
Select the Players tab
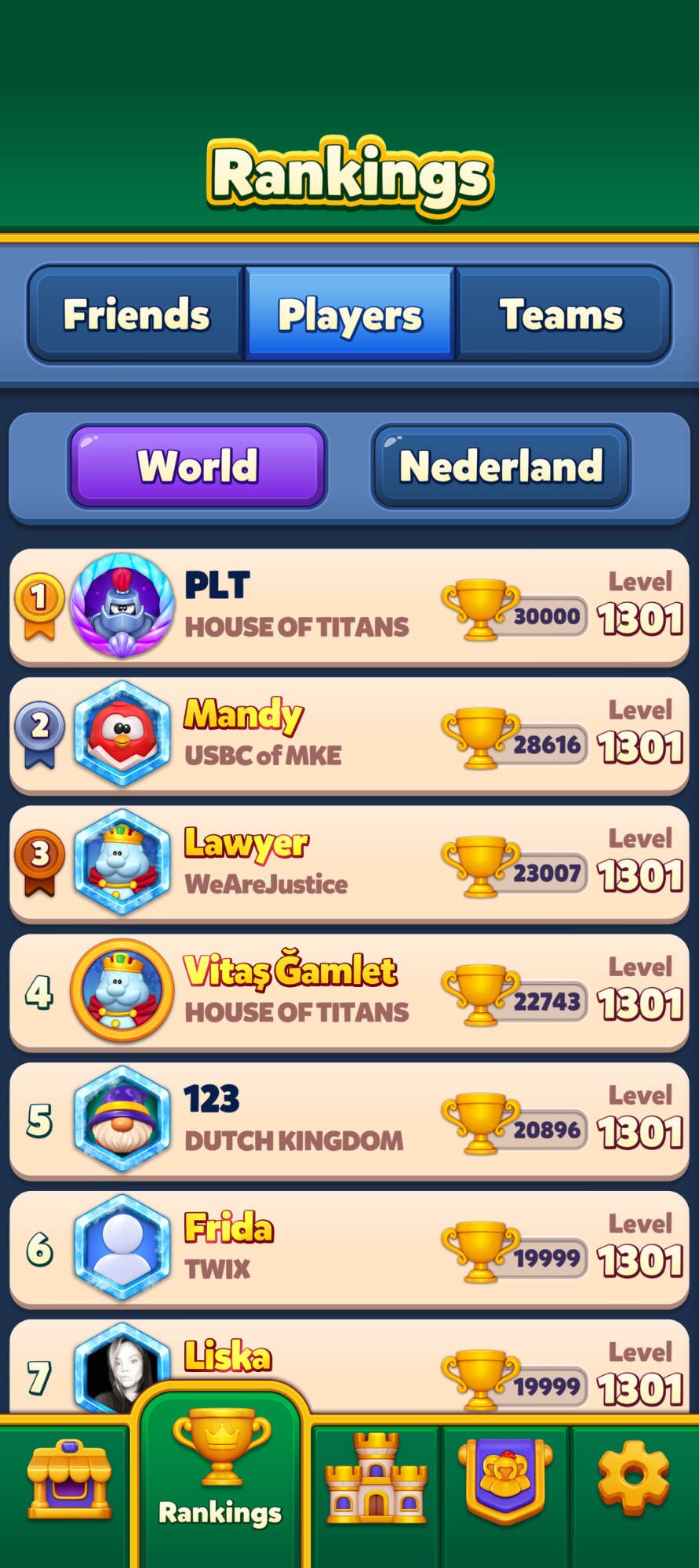coord(350,314)
